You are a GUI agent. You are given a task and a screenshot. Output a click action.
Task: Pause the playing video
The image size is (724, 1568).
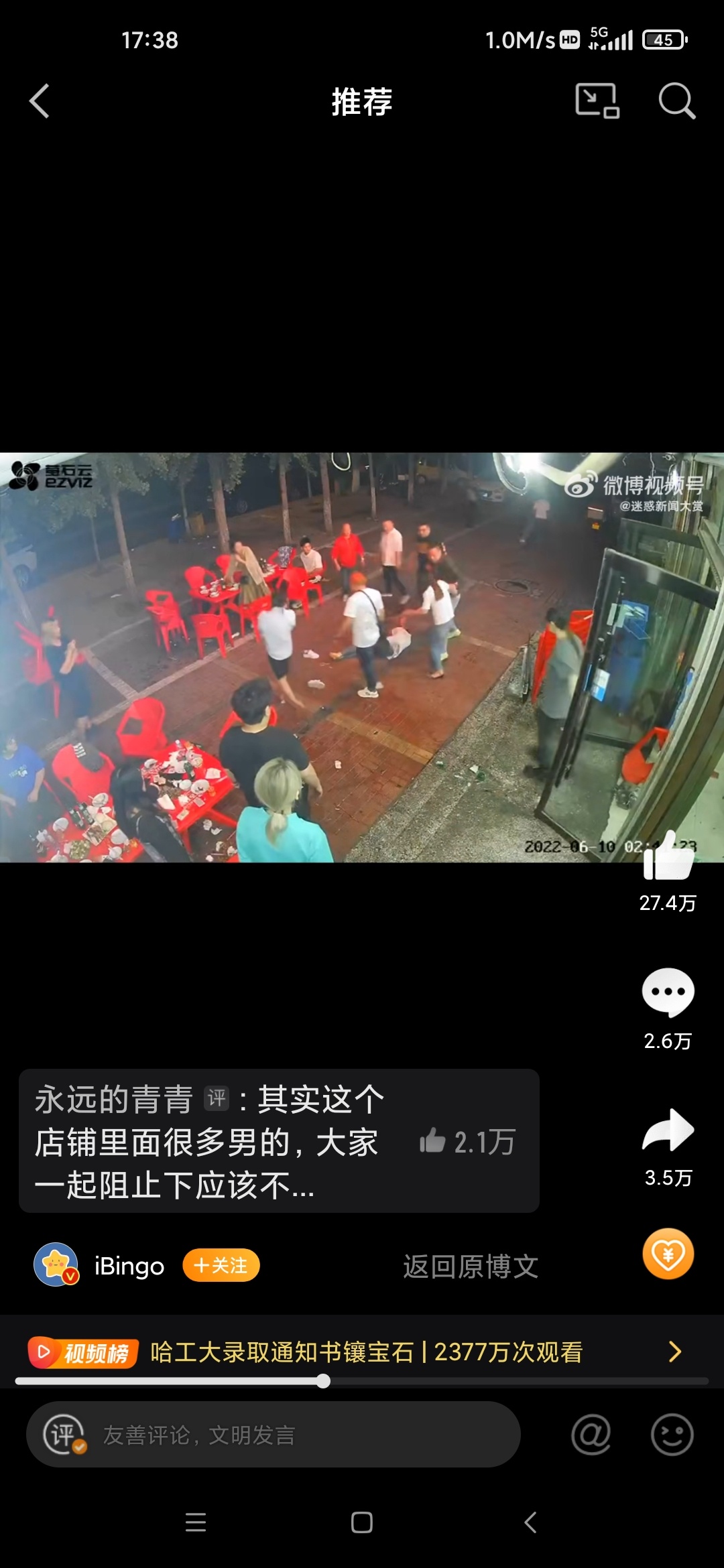click(362, 657)
